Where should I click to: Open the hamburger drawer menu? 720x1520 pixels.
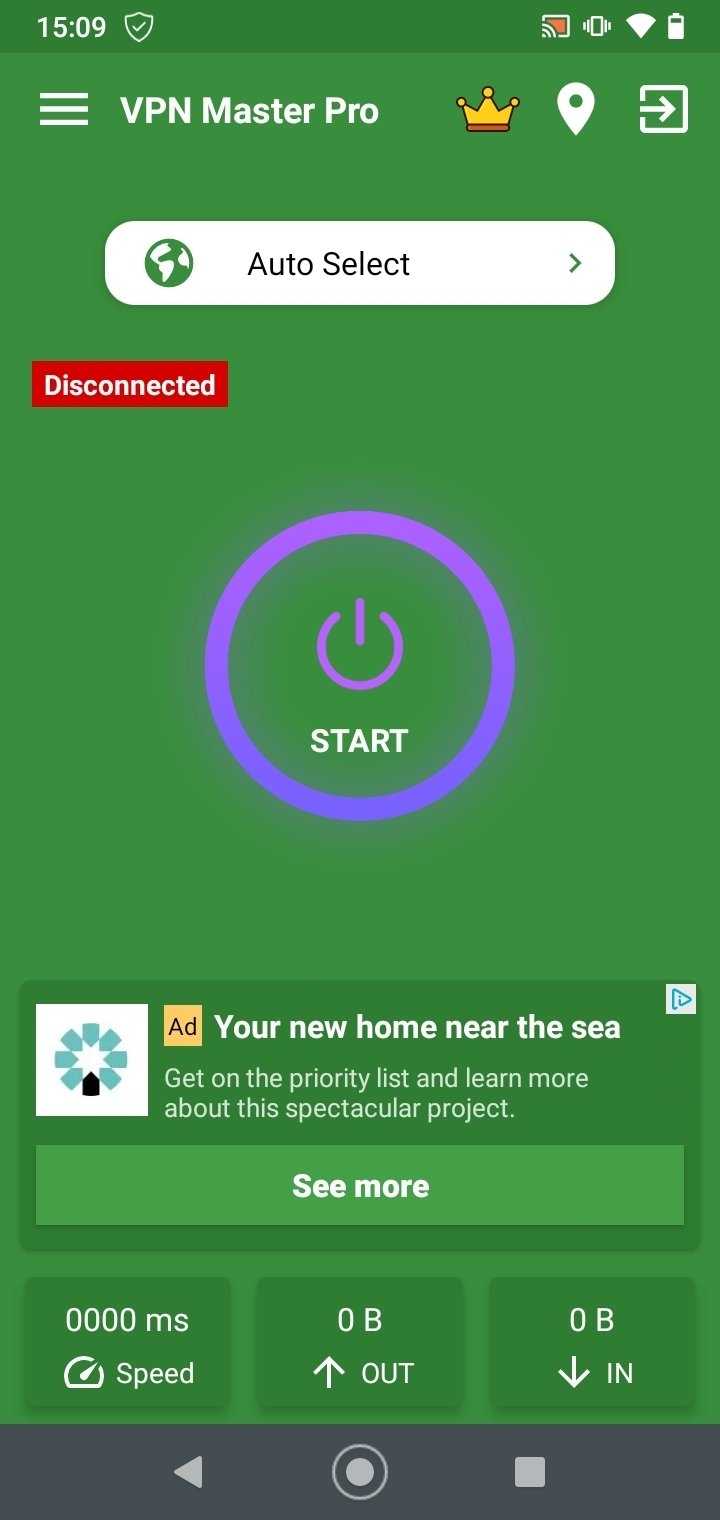point(64,110)
